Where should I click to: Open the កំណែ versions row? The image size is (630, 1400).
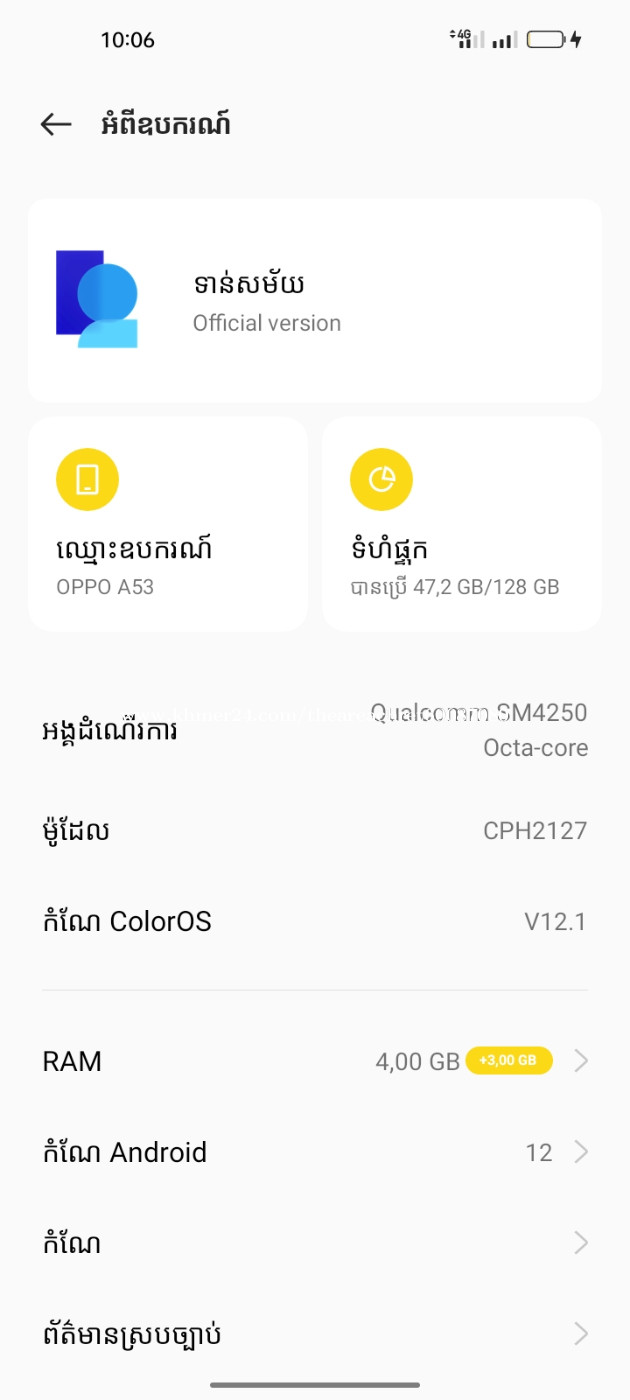click(315, 1243)
